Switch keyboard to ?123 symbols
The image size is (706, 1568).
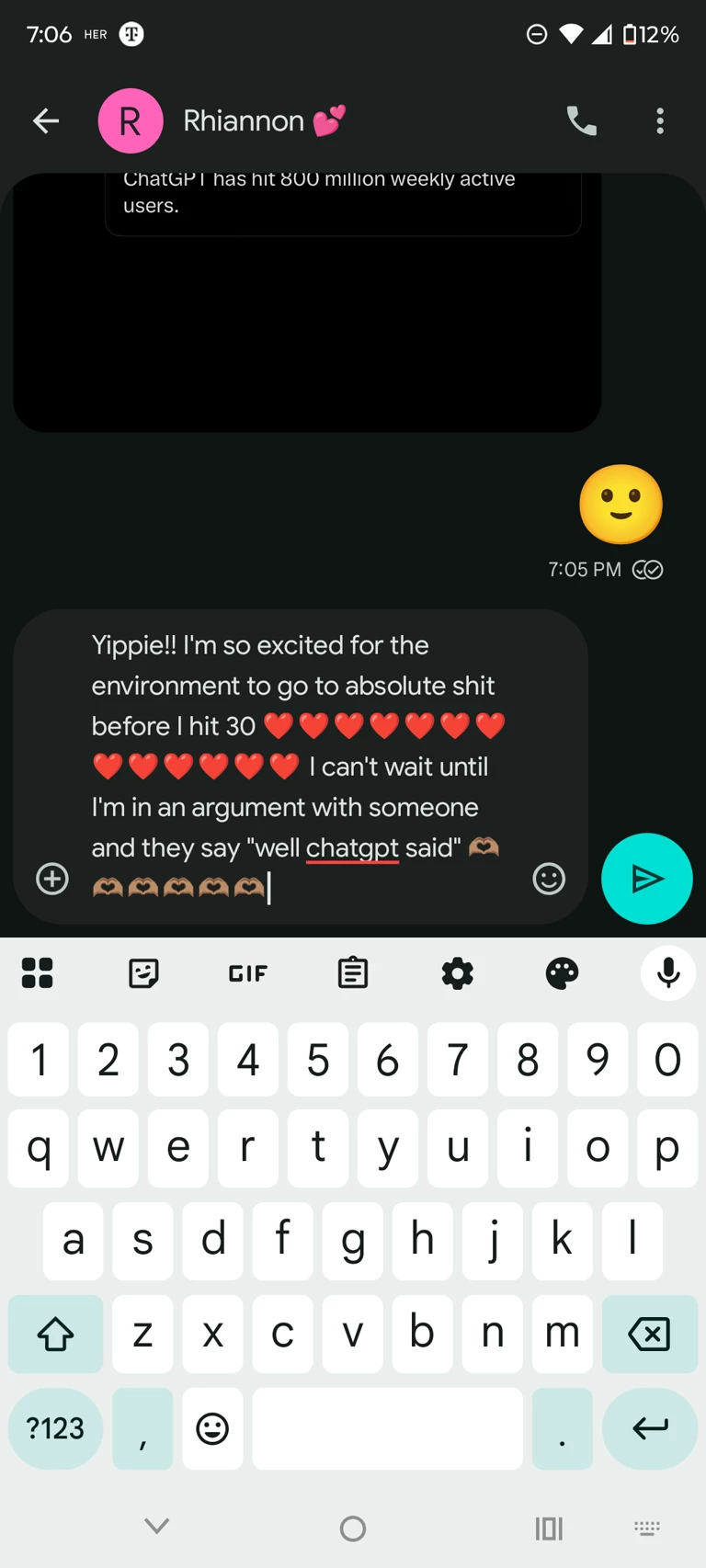point(55,1428)
